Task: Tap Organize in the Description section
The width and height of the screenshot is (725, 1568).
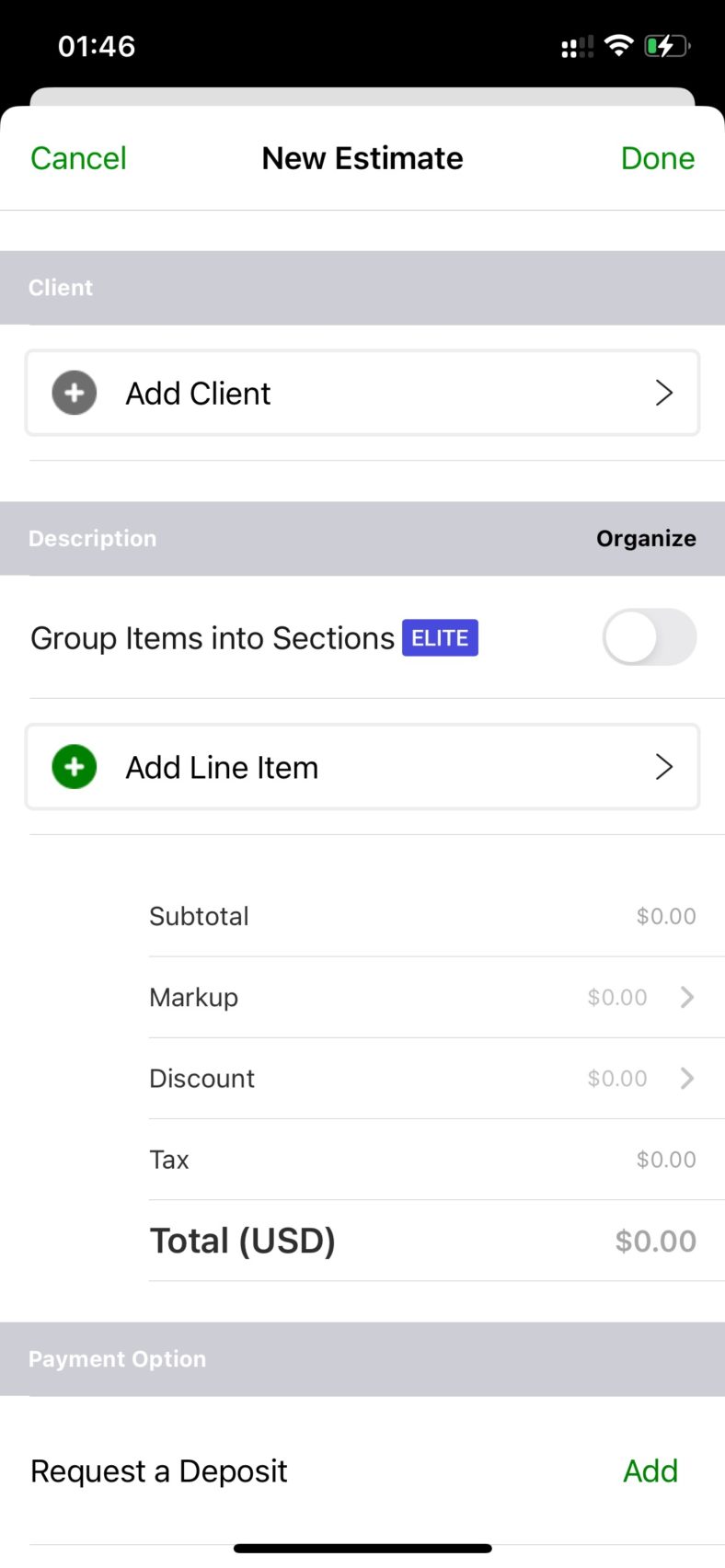Action: pyautogui.click(x=646, y=538)
